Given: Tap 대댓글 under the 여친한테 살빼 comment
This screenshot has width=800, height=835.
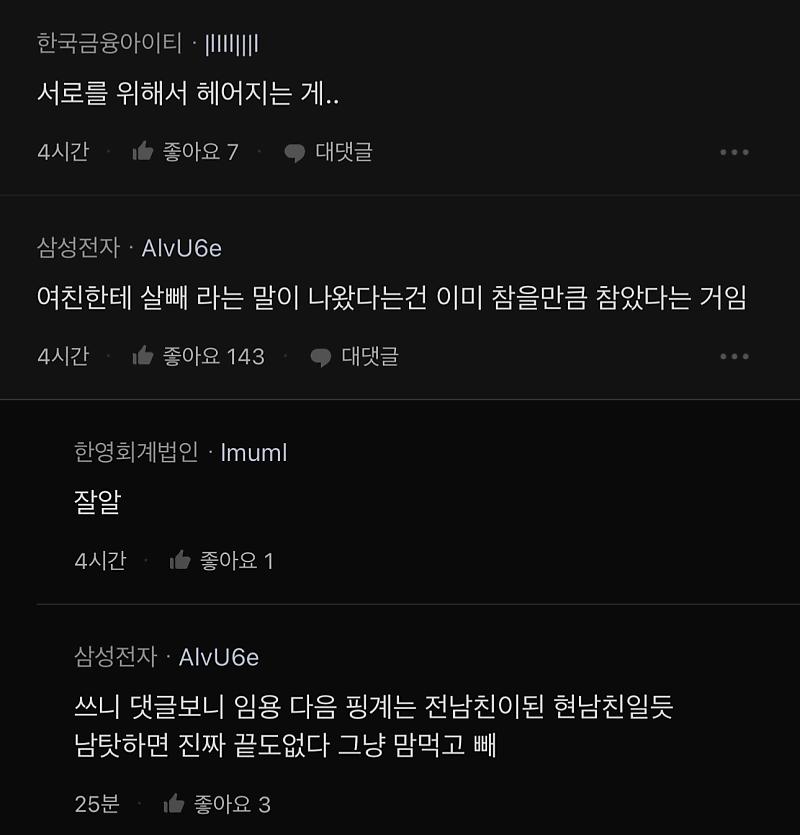Looking at the screenshot, I should 355,356.
